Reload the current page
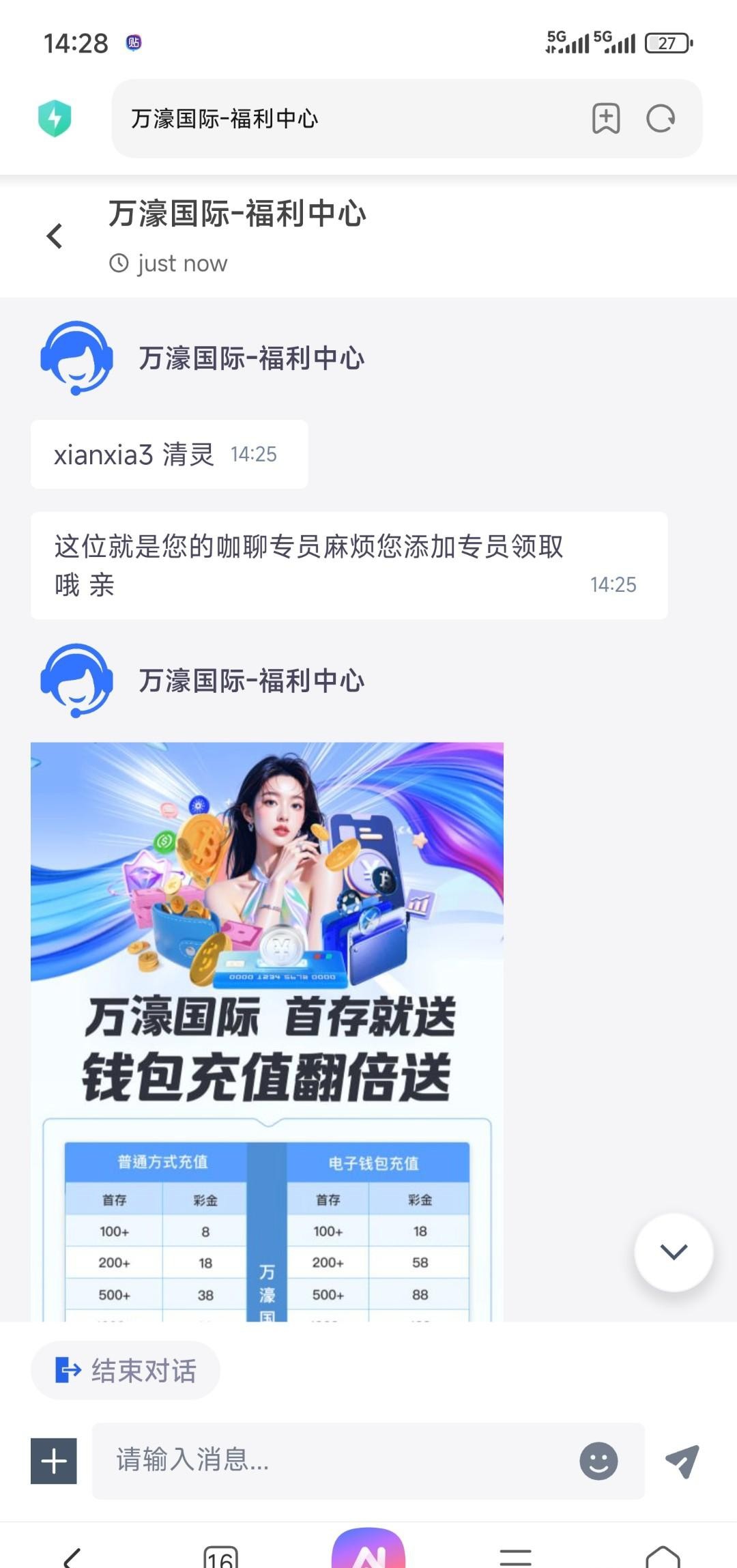Image resolution: width=737 pixels, height=1568 pixels. (x=661, y=119)
